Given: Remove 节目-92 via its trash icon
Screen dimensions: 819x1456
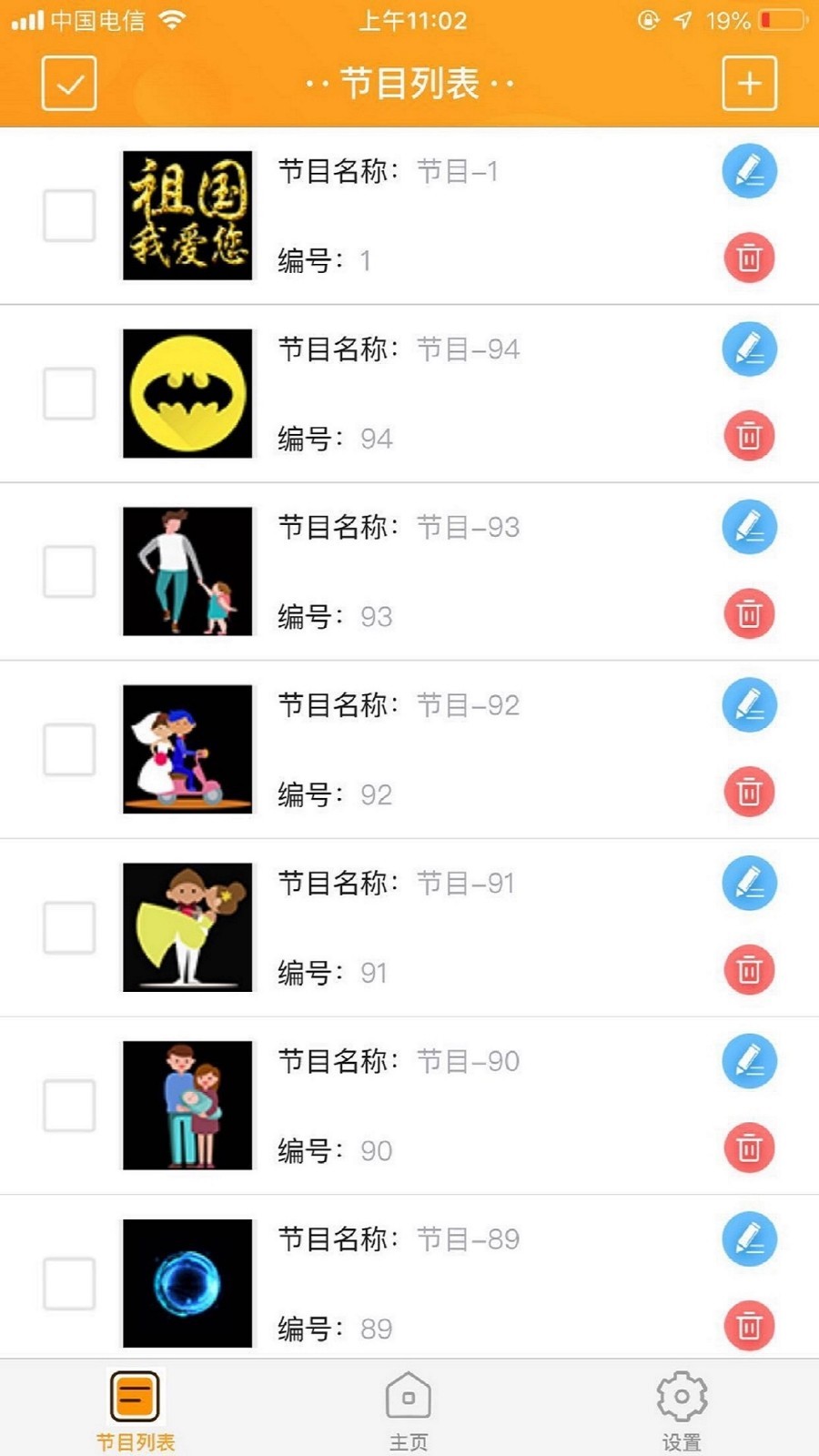Looking at the screenshot, I should (748, 792).
